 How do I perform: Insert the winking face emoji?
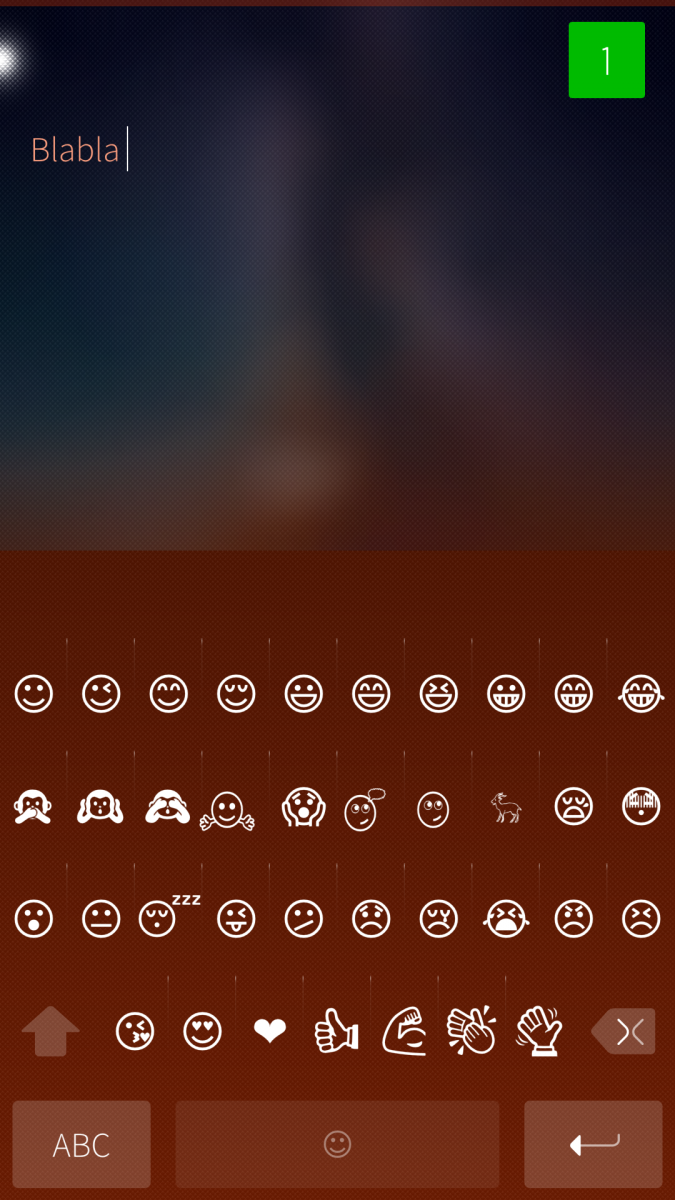pyautogui.click(x=101, y=693)
